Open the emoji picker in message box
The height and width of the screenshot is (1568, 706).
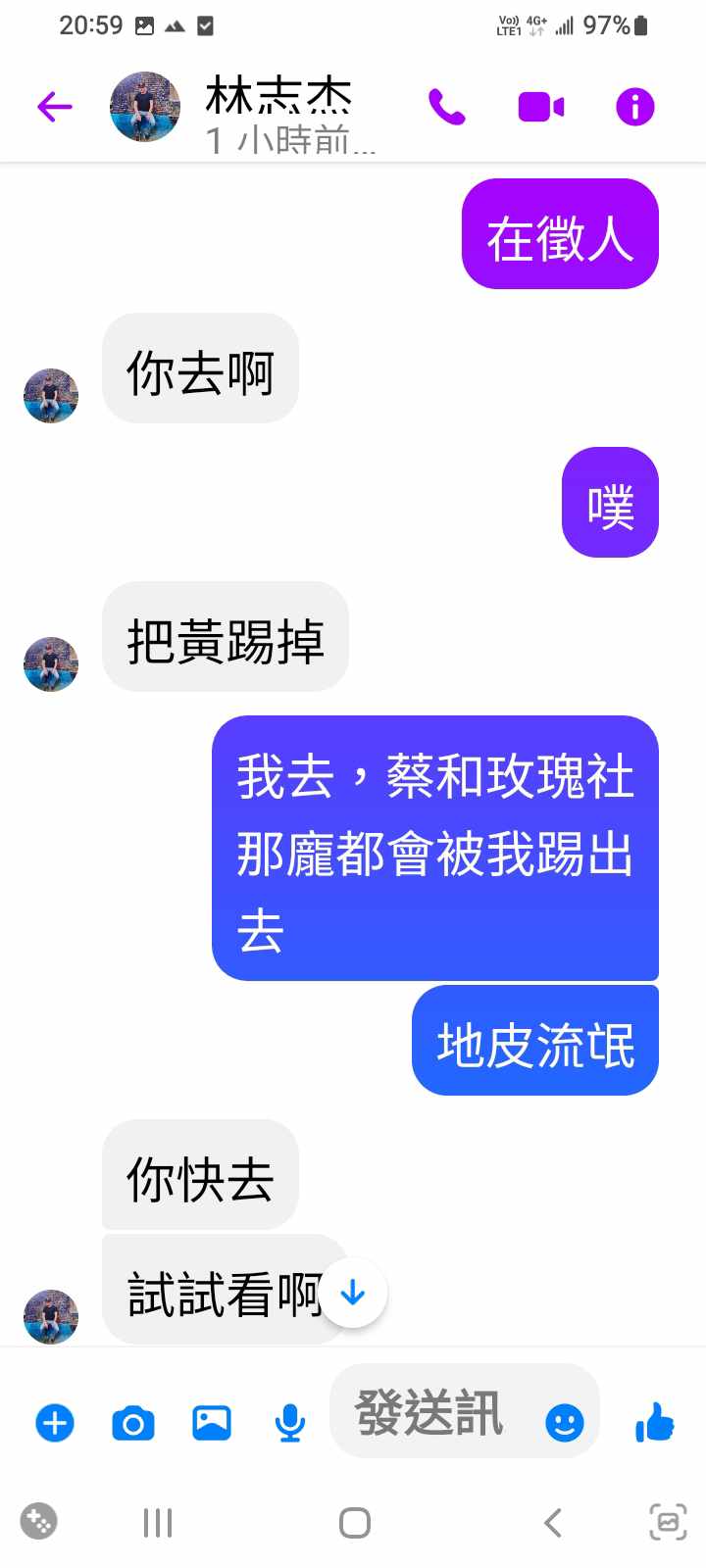[x=565, y=1422]
